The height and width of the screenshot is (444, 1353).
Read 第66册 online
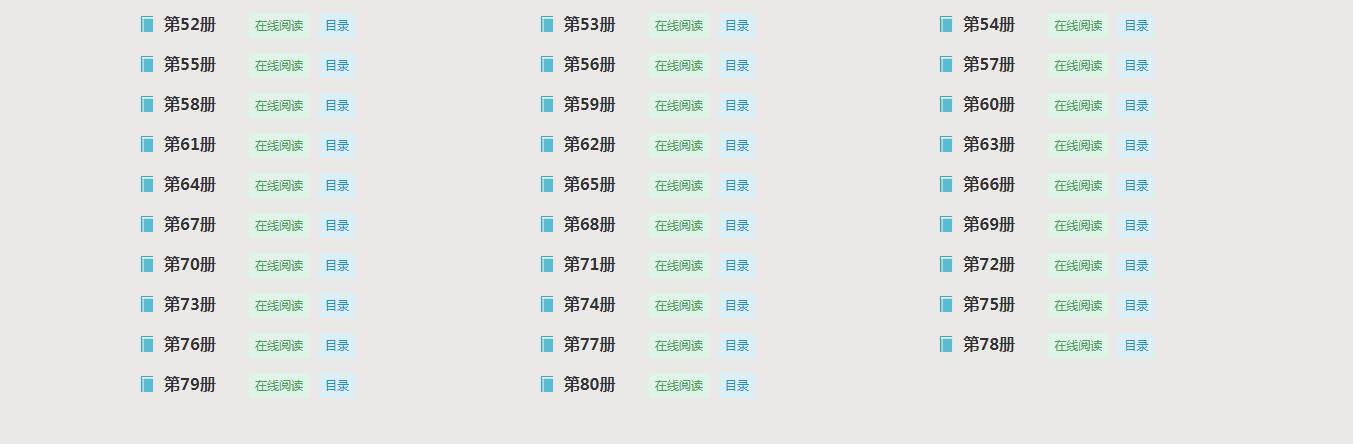click(1078, 186)
